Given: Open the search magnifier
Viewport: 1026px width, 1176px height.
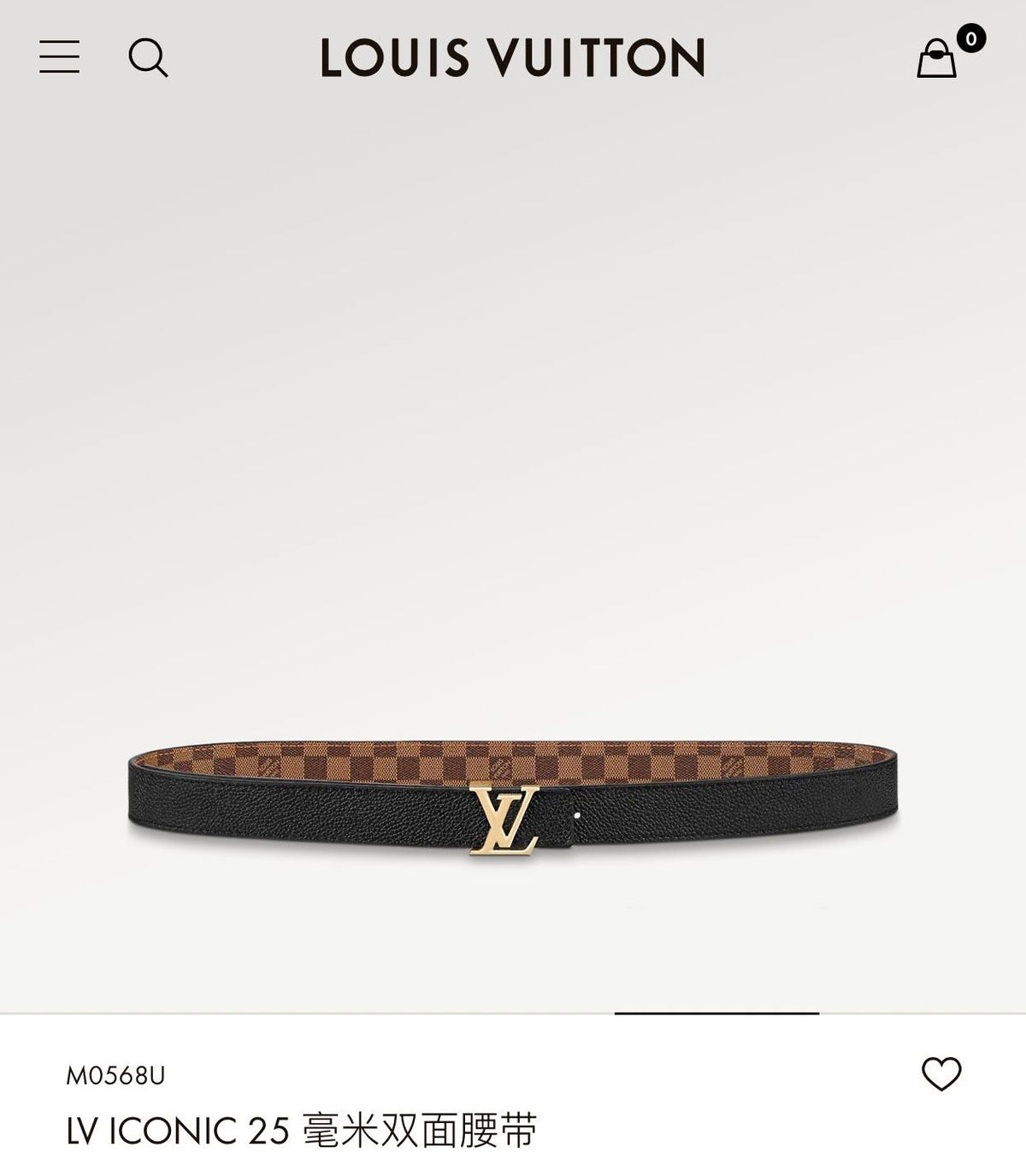Looking at the screenshot, I should (x=148, y=57).
